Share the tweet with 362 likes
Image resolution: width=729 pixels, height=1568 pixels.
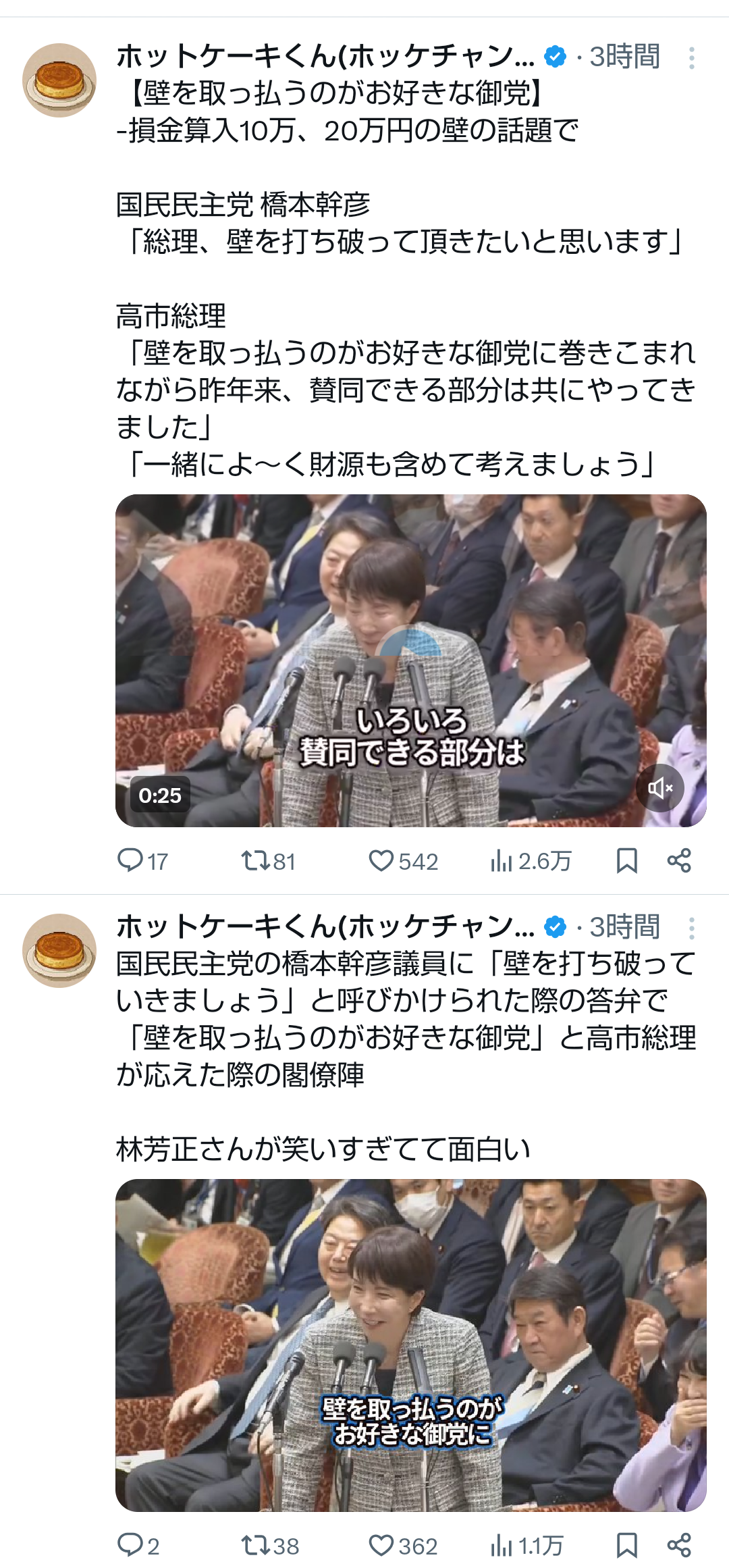tap(679, 1545)
